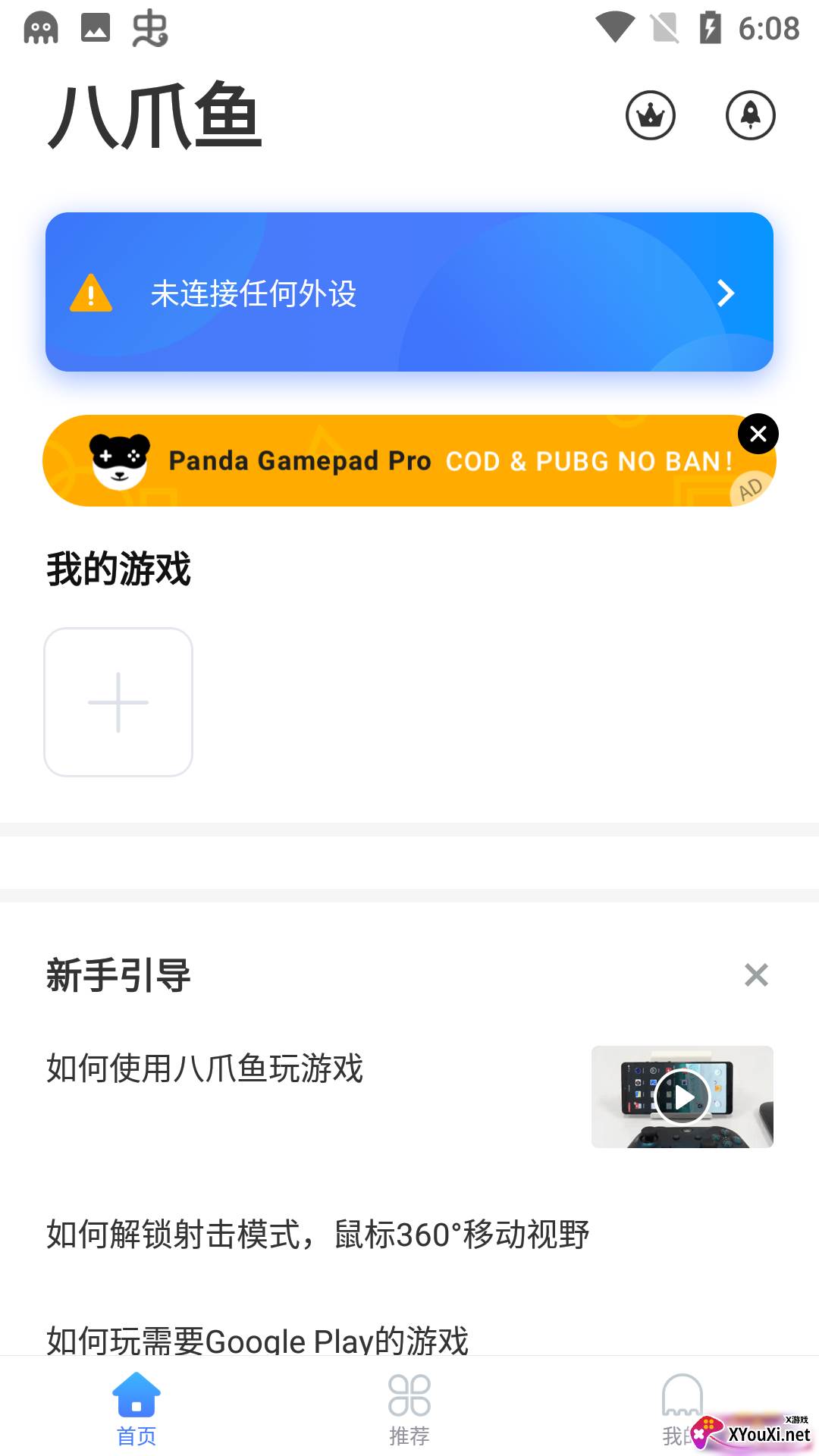Open the Panda Gamepad Pro ad banner
The height and width of the screenshot is (1456, 819).
(x=394, y=461)
